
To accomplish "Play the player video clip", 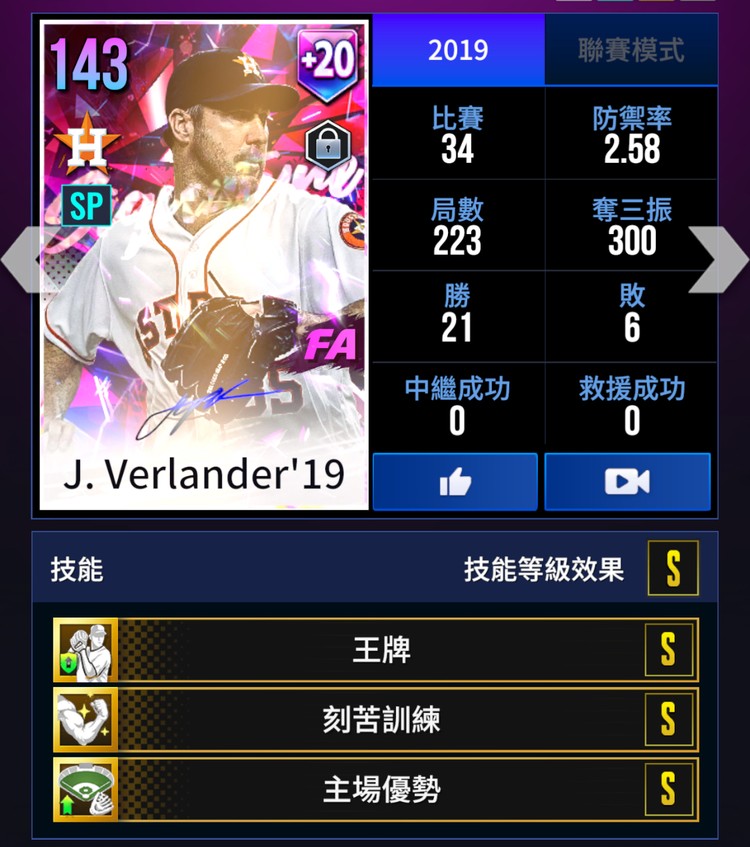I will click(627, 482).
